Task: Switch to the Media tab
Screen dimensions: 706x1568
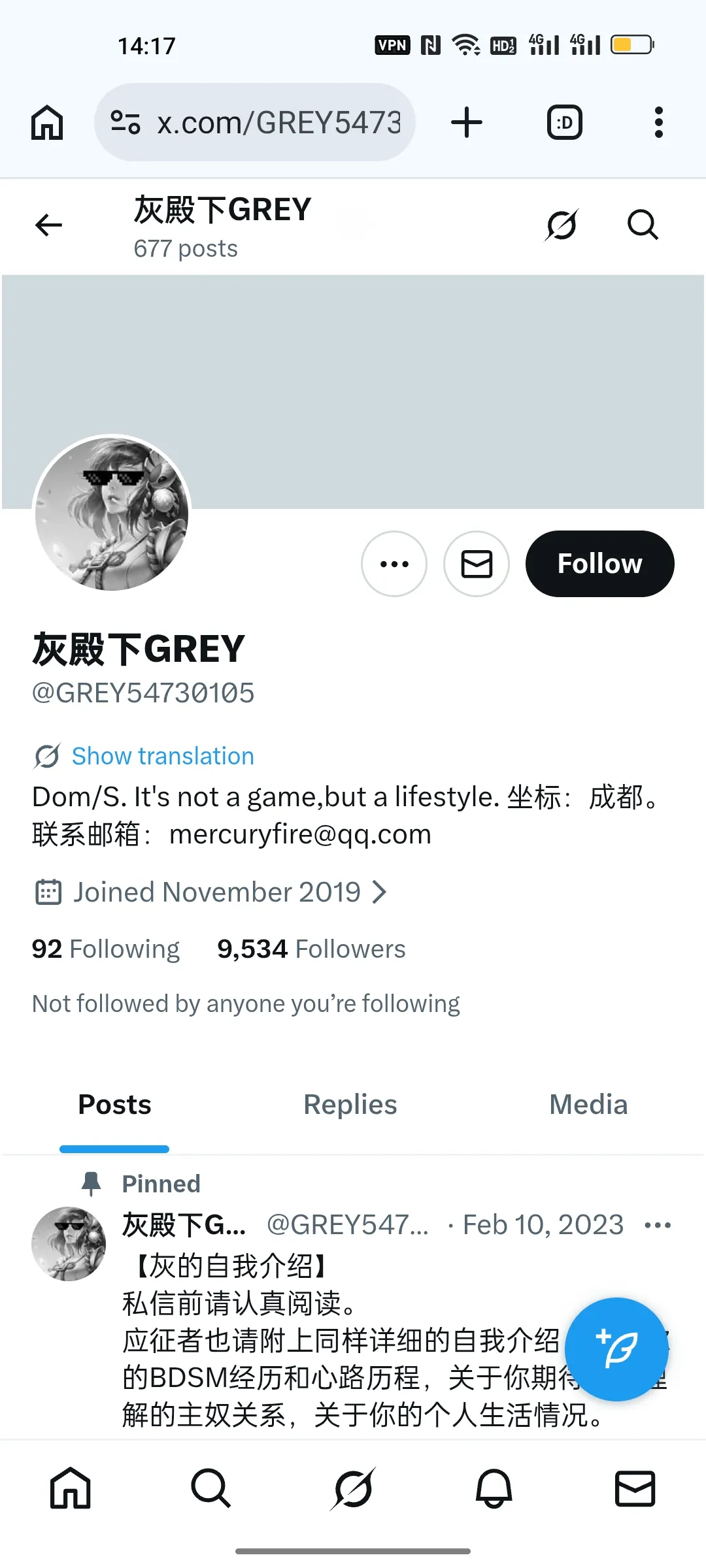Action: [x=588, y=1105]
